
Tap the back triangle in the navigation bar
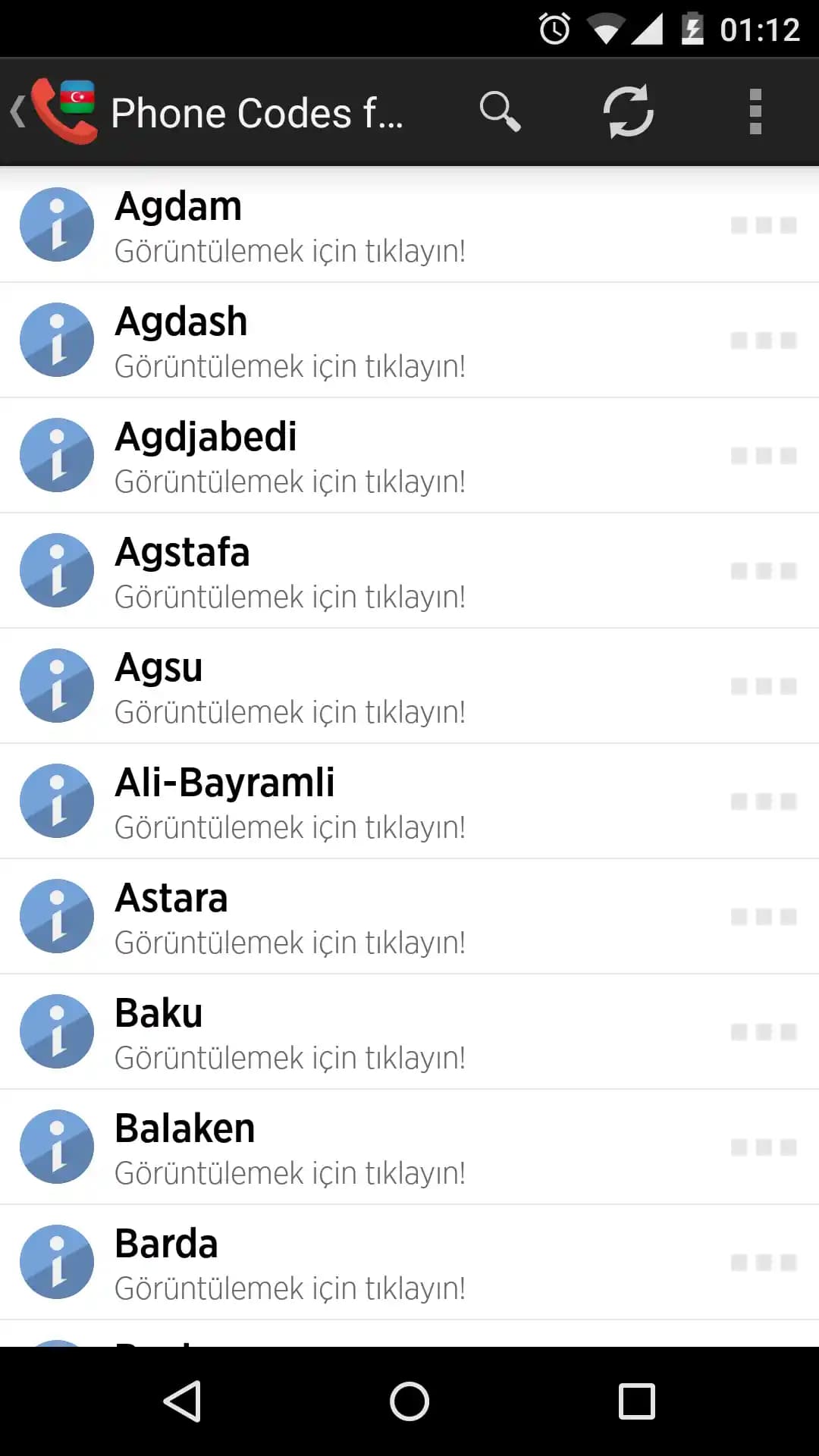(184, 1401)
